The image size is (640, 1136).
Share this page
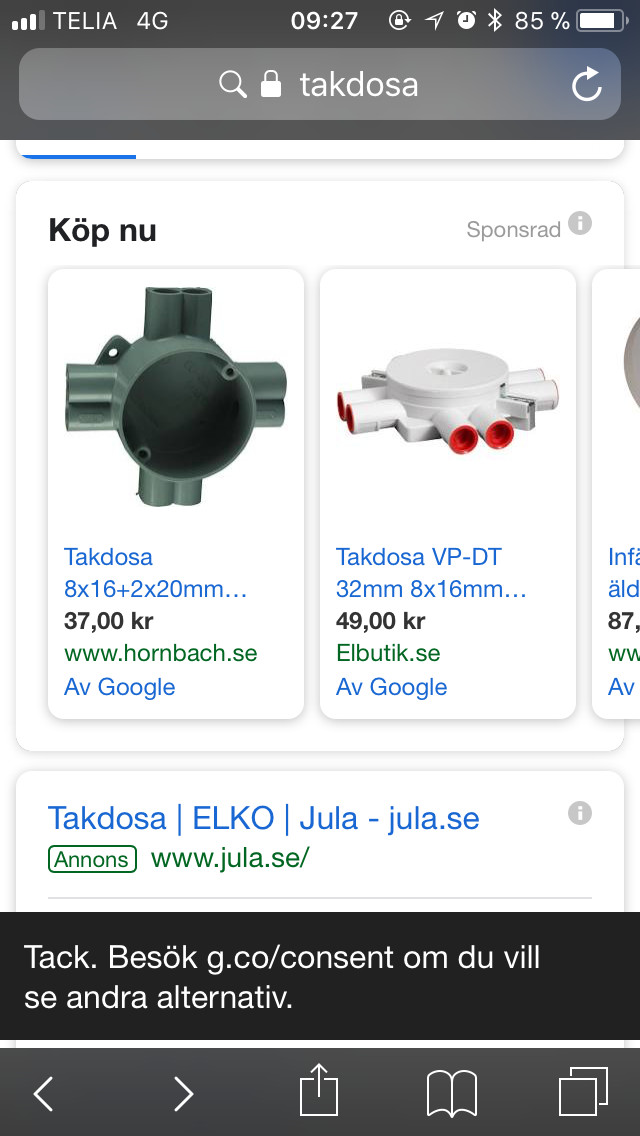(x=320, y=1091)
